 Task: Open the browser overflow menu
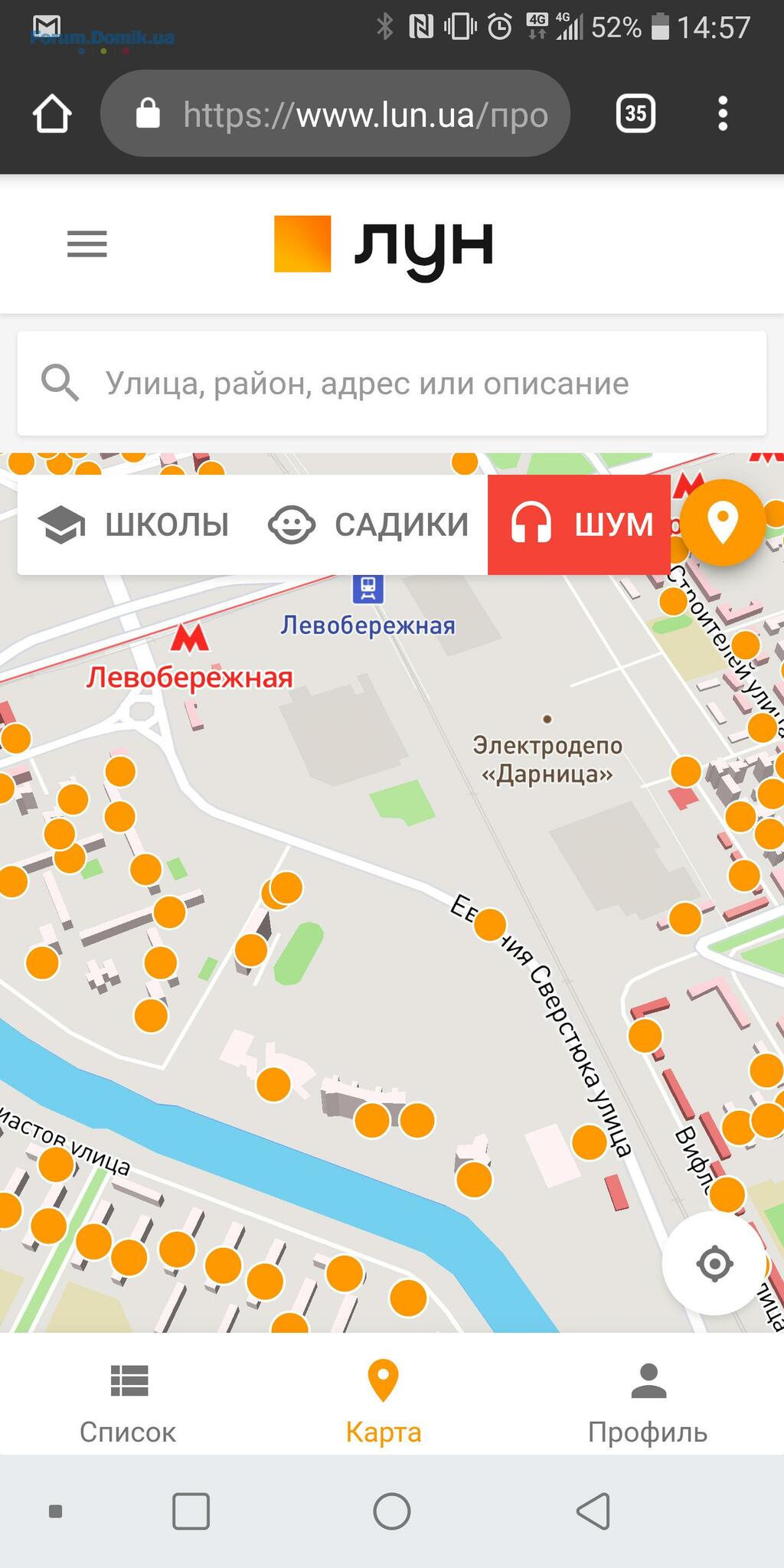tap(722, 114)
